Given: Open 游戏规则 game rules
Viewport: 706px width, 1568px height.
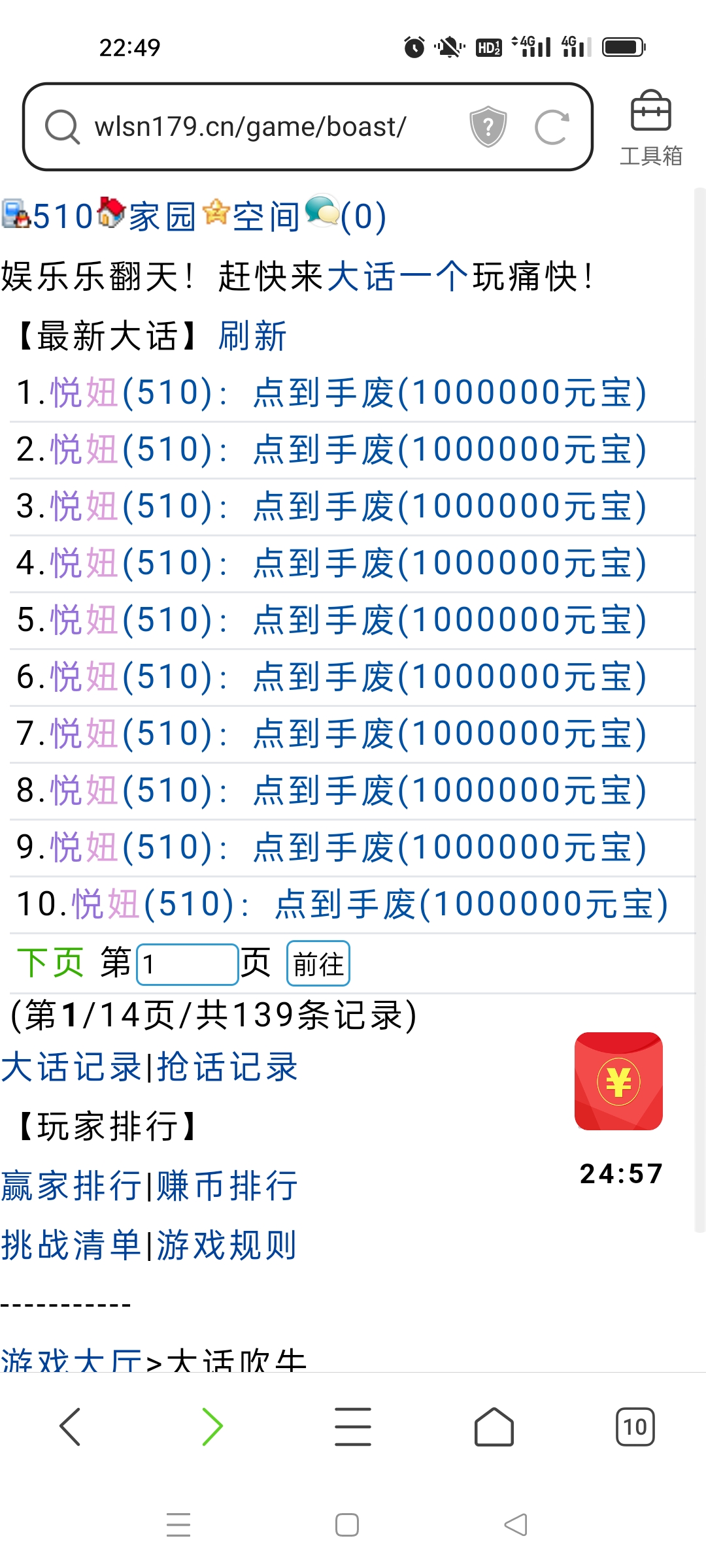Looking at the screenshot, I should point(222,1243).
